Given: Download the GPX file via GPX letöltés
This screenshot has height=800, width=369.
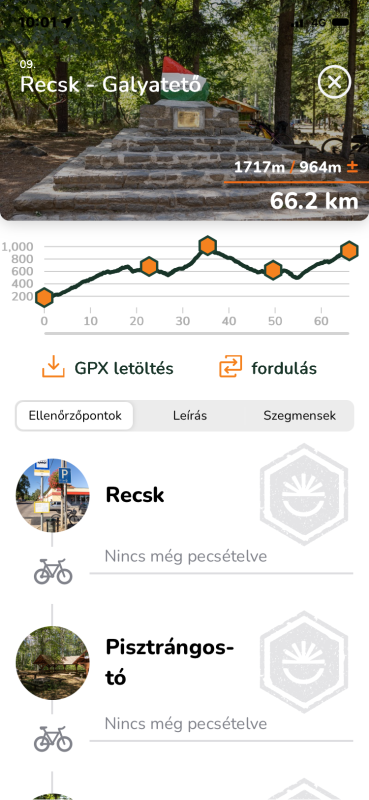Looking at the screenshot, I should (108, 368).
